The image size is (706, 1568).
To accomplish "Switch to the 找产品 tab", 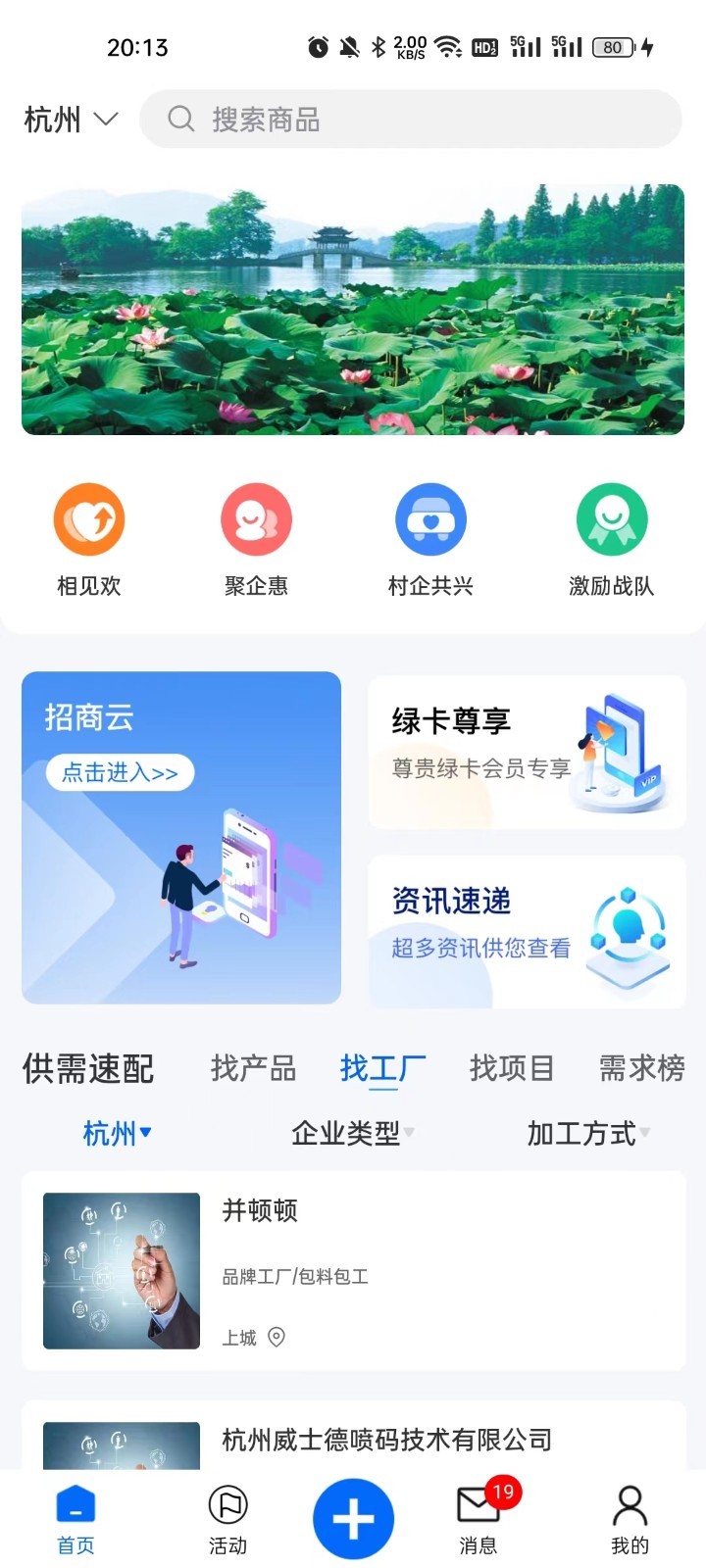I will [253, 1068].
